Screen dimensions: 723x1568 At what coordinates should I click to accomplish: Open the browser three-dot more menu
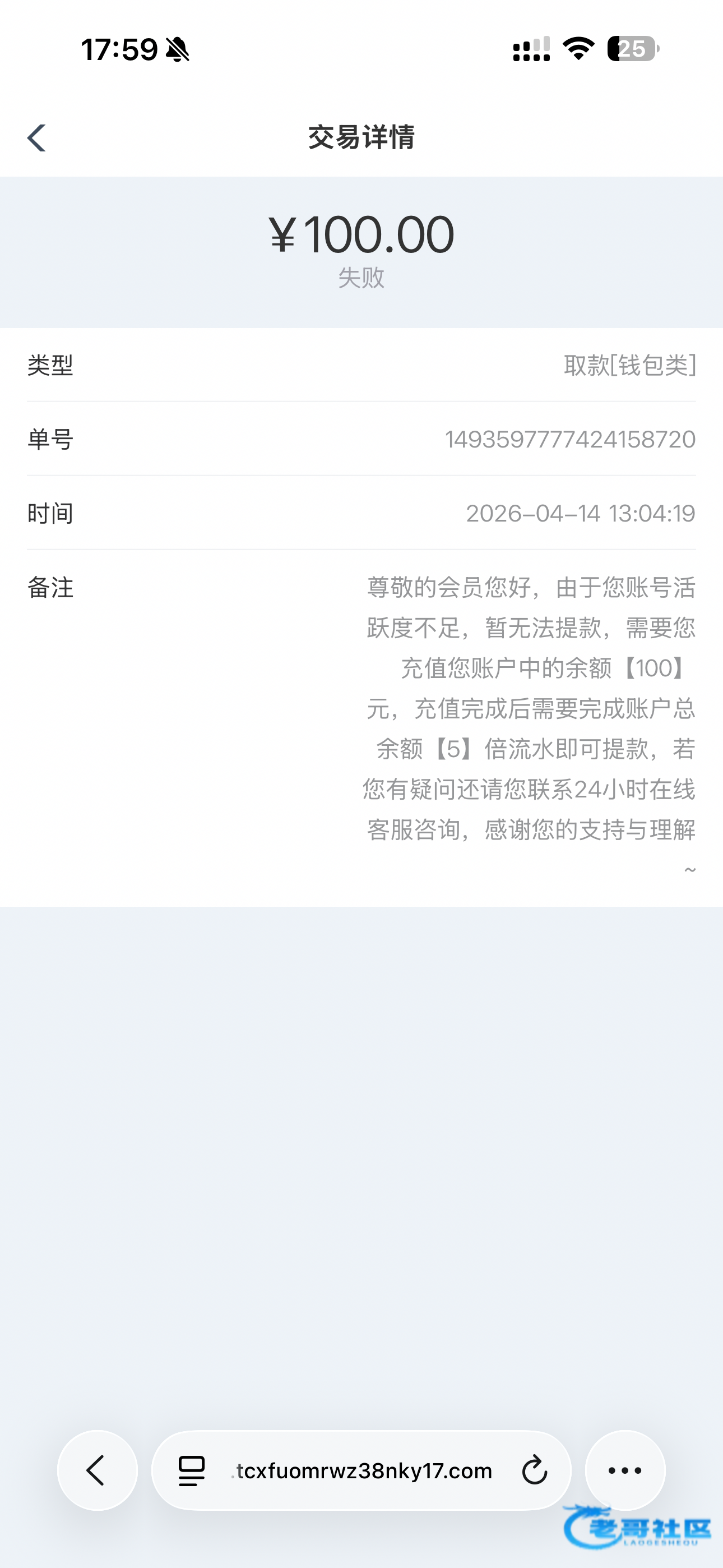[x=625, y=1470]
